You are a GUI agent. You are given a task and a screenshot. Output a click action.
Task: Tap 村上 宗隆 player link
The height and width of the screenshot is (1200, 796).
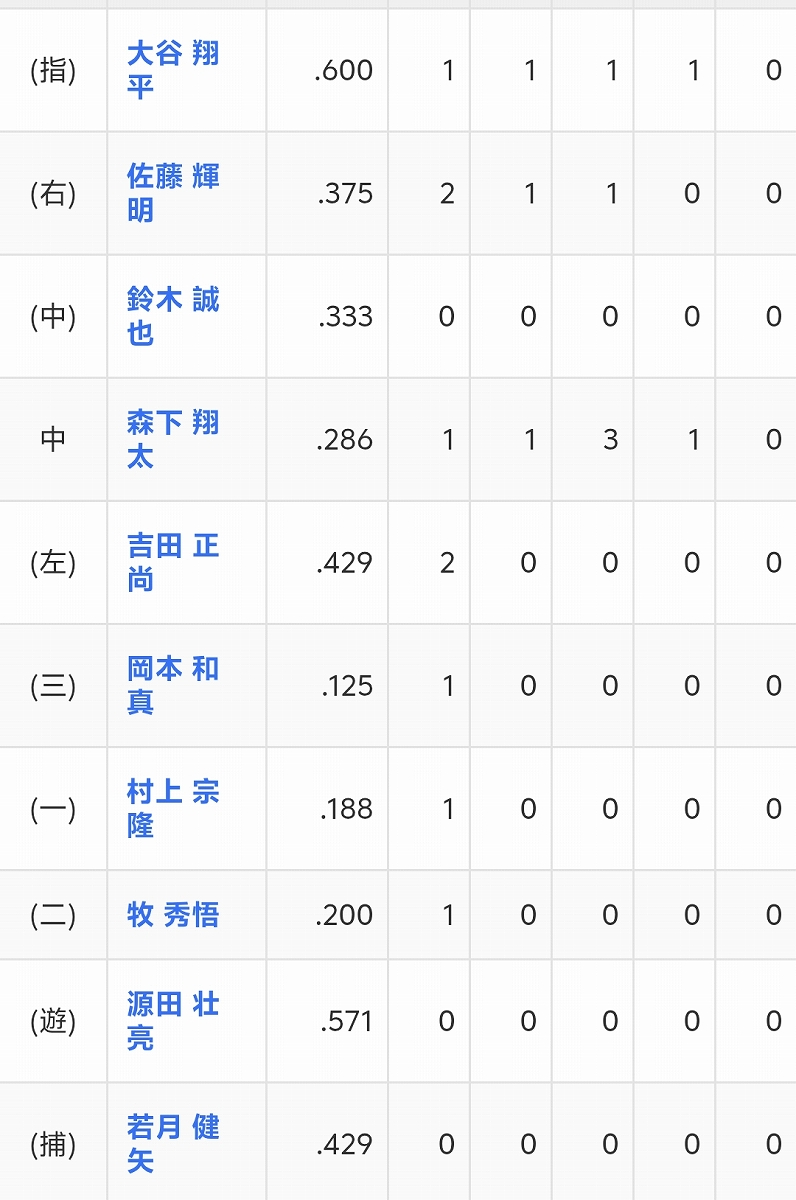pos(172,809)
